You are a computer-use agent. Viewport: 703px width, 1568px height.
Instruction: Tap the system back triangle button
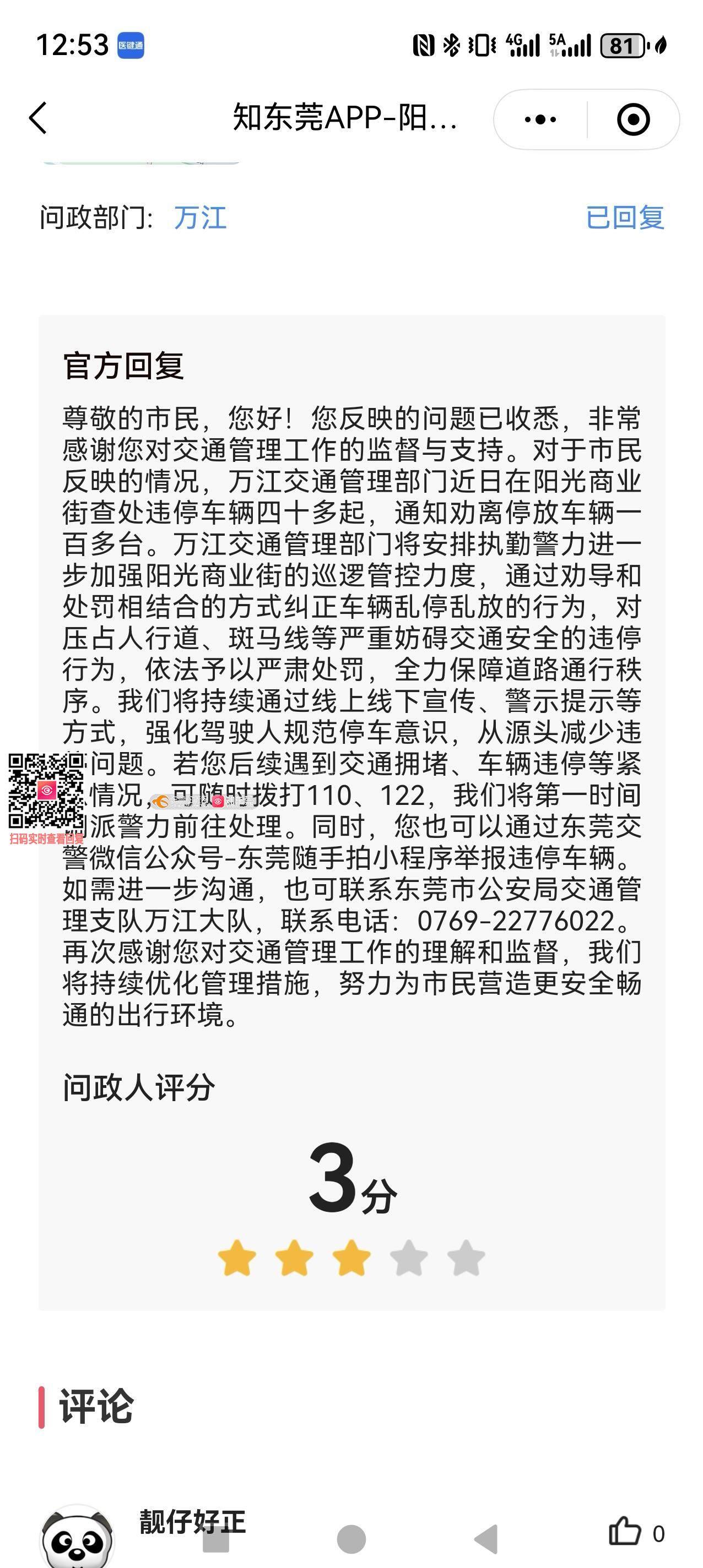click(486, 1539)
